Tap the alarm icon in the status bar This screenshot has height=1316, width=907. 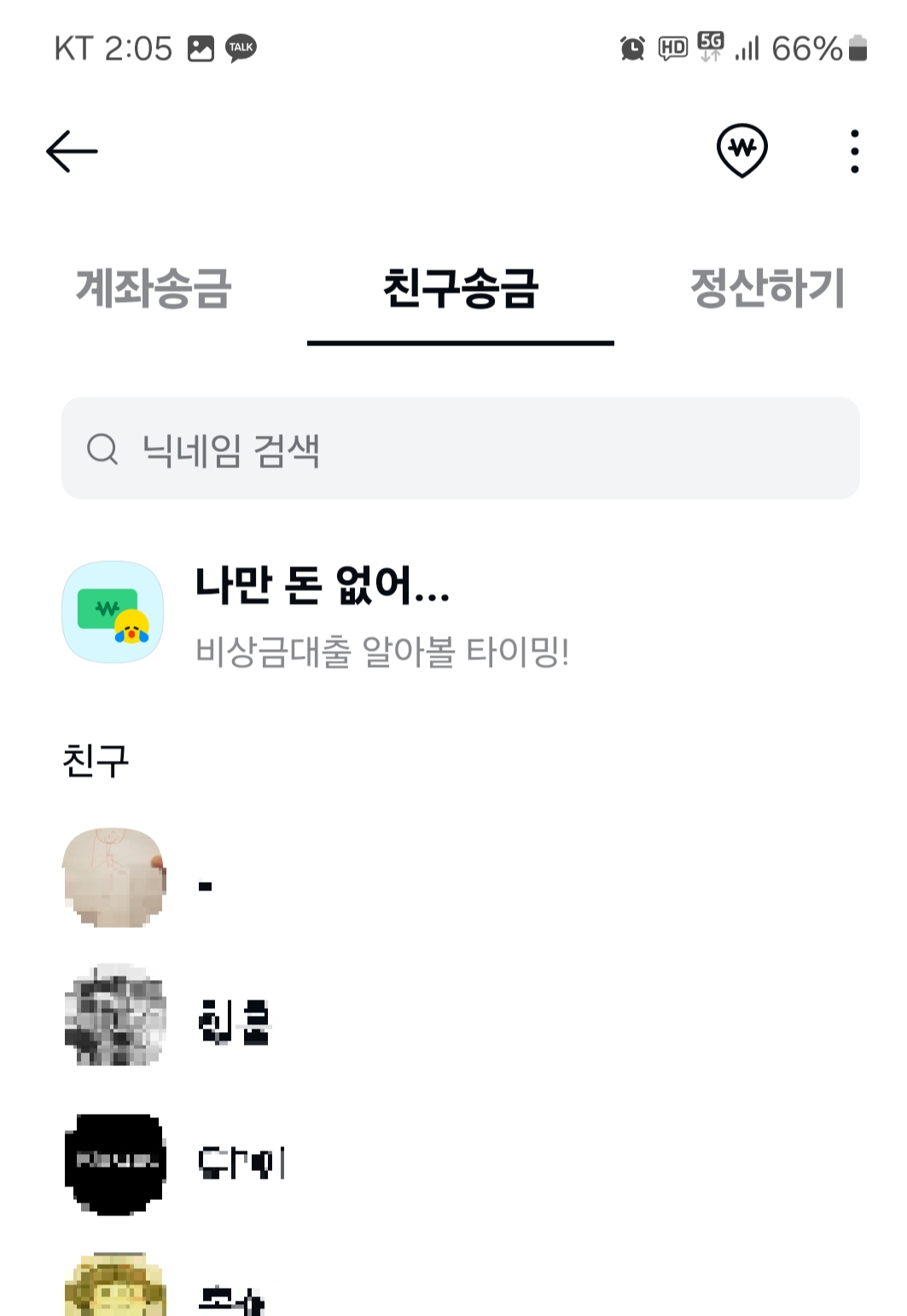631,49
